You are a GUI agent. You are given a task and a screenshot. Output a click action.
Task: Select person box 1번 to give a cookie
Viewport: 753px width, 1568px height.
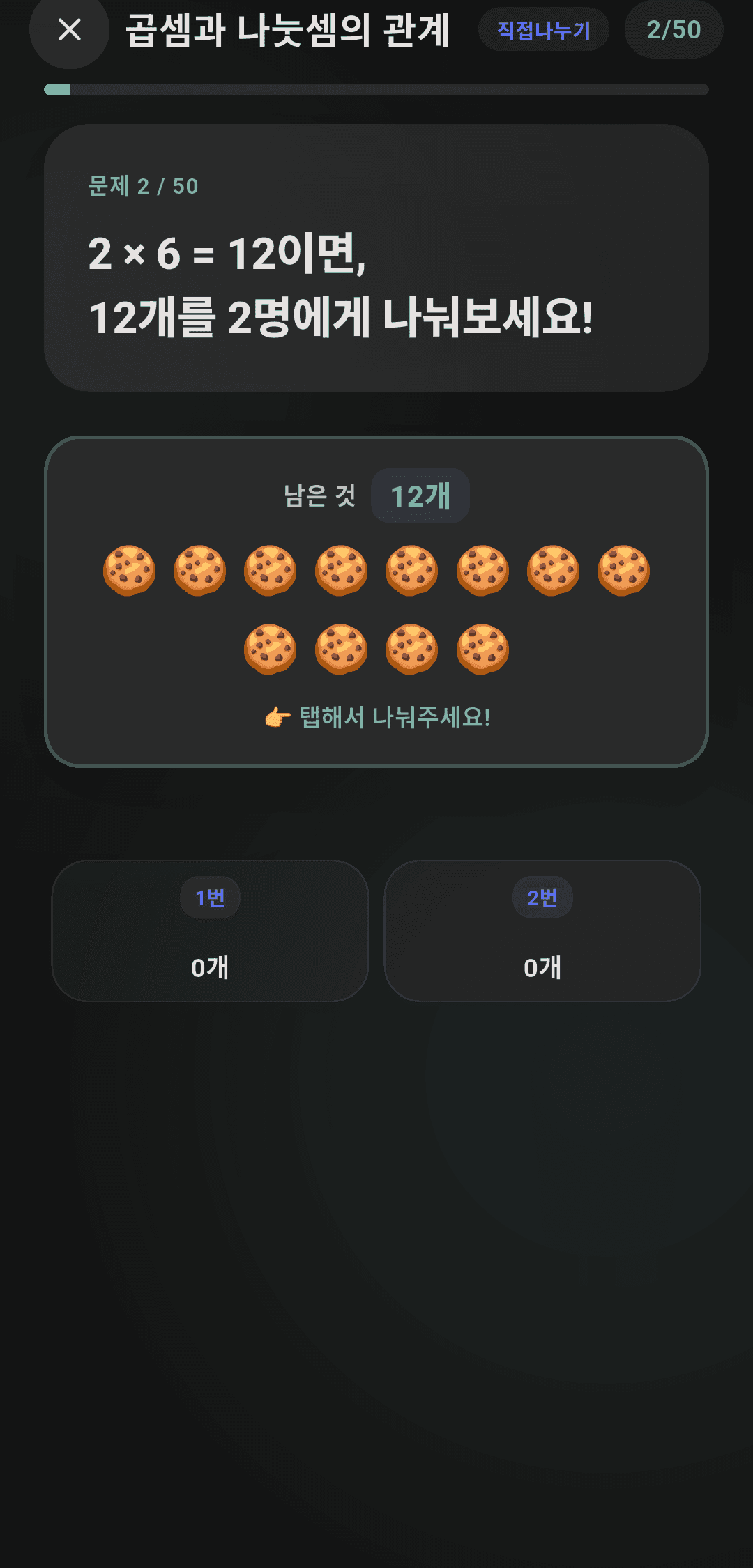pyautogui.click(x=209, y=932)
